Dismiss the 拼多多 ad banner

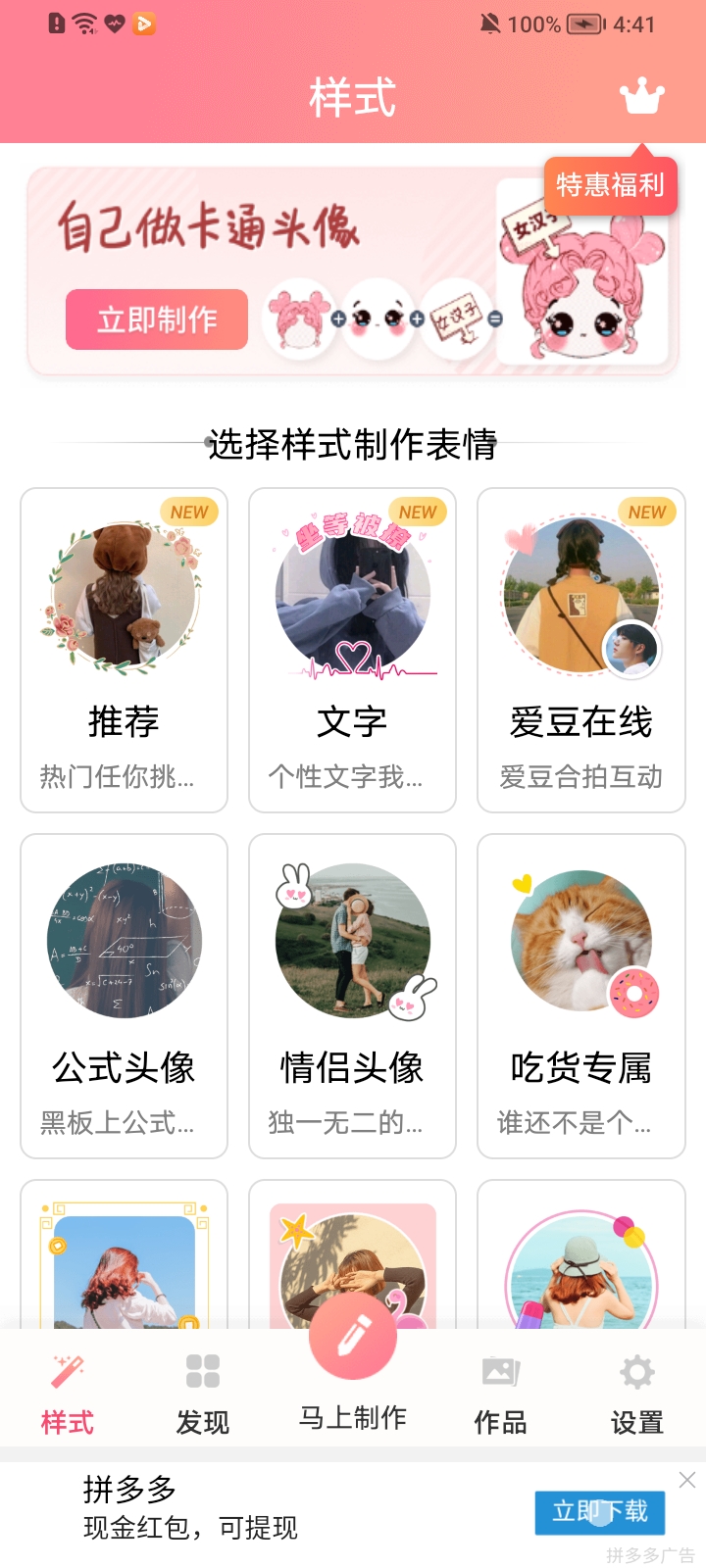click(687, 1480)
